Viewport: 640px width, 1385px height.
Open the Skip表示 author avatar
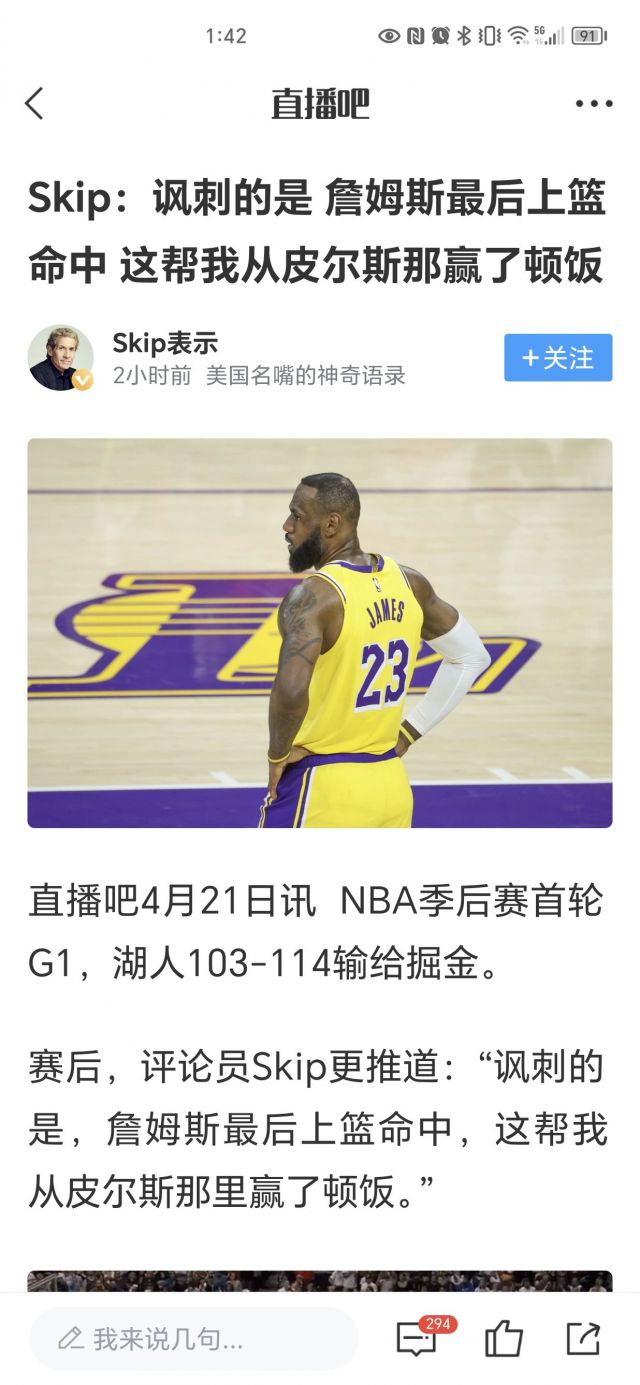click(x=60, y=358)
